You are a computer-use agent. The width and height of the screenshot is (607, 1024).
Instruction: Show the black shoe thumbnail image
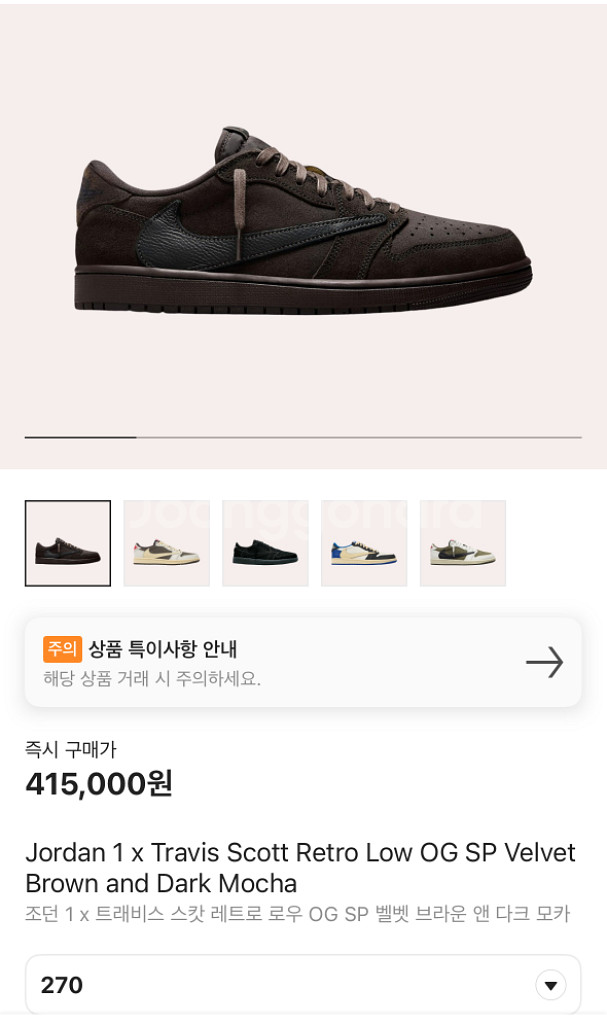point(265,543)
